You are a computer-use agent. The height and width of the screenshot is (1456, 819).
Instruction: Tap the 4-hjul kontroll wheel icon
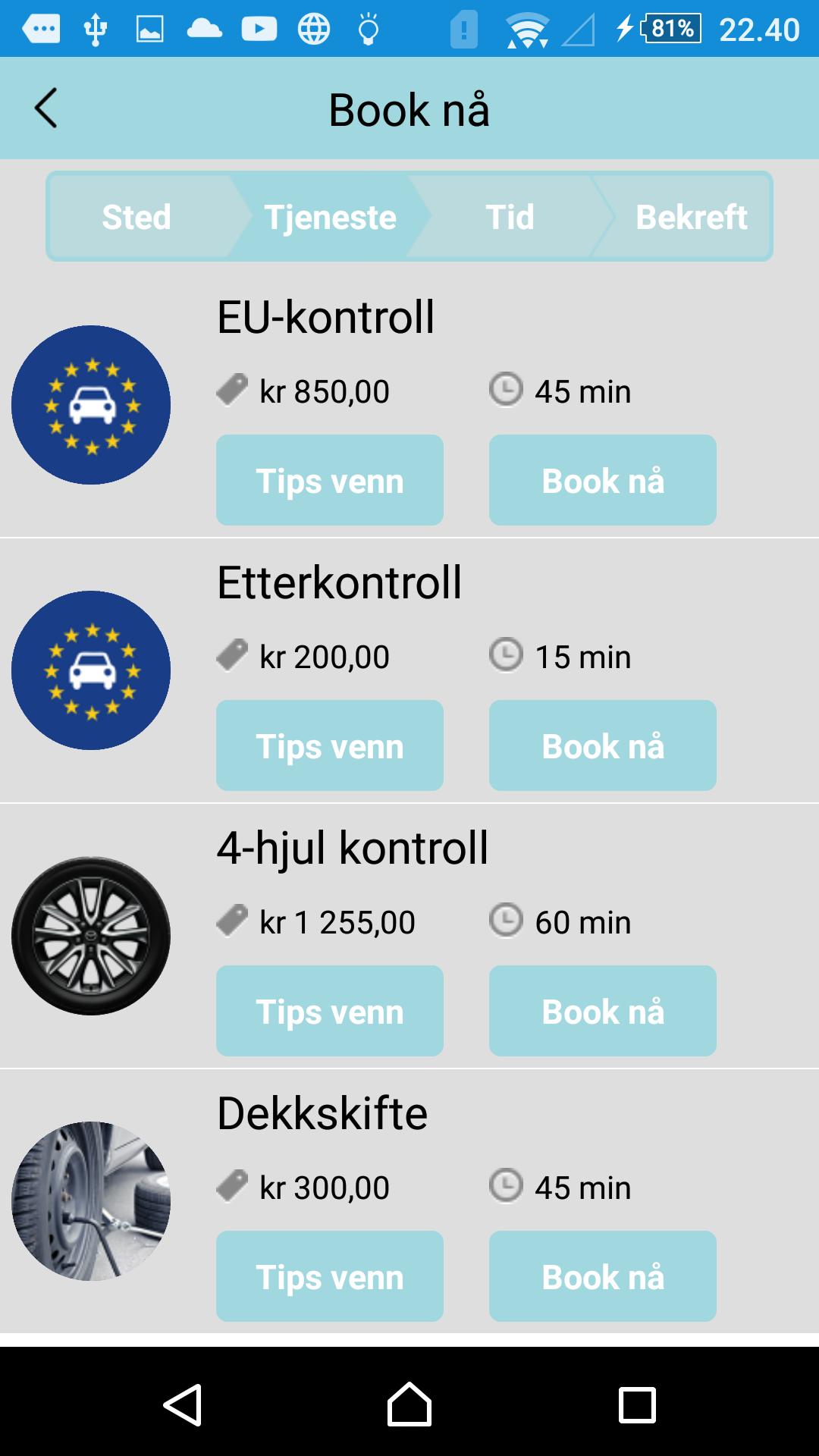point(90,934)
